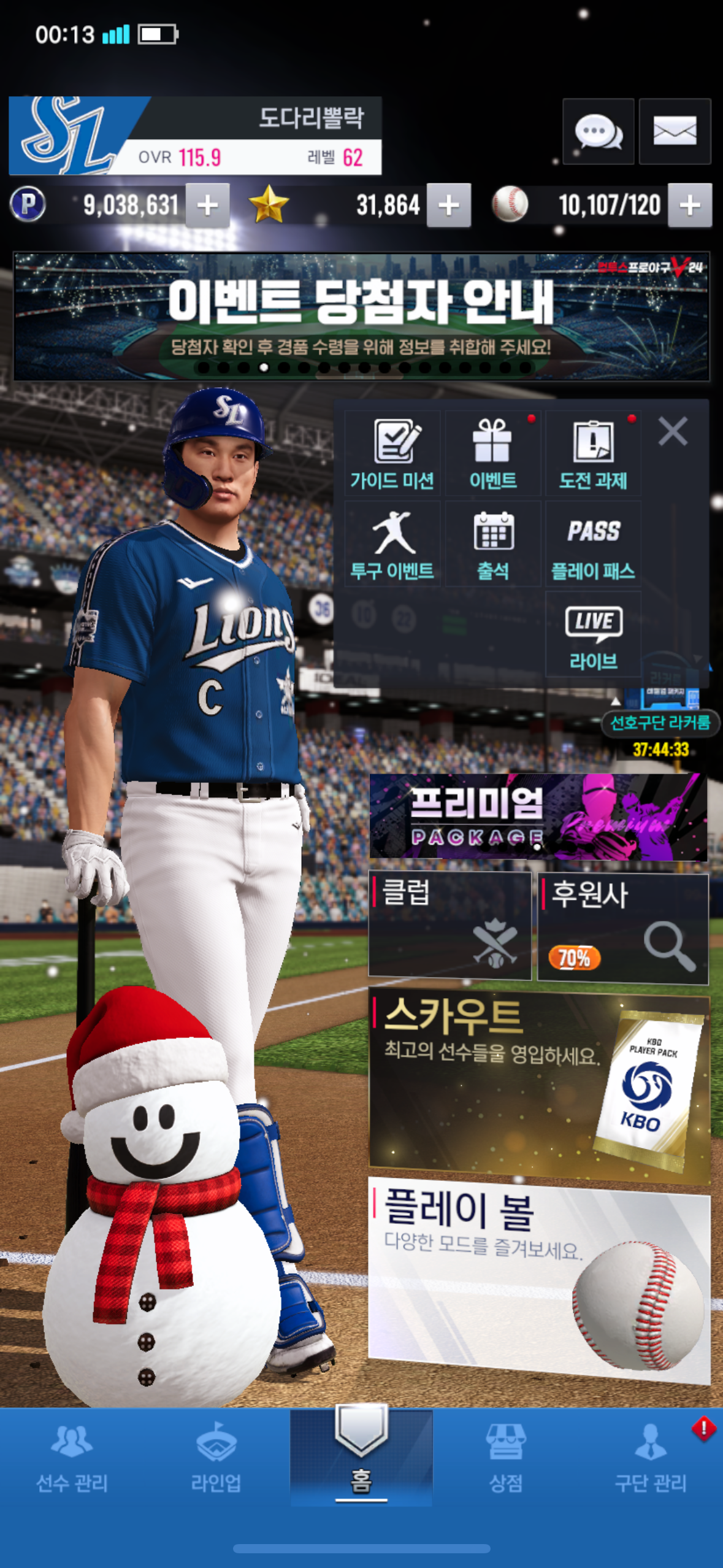Switch to the 상점 tab
The width and height of the screenshot is (723, 1568).
pos(505,1457)
